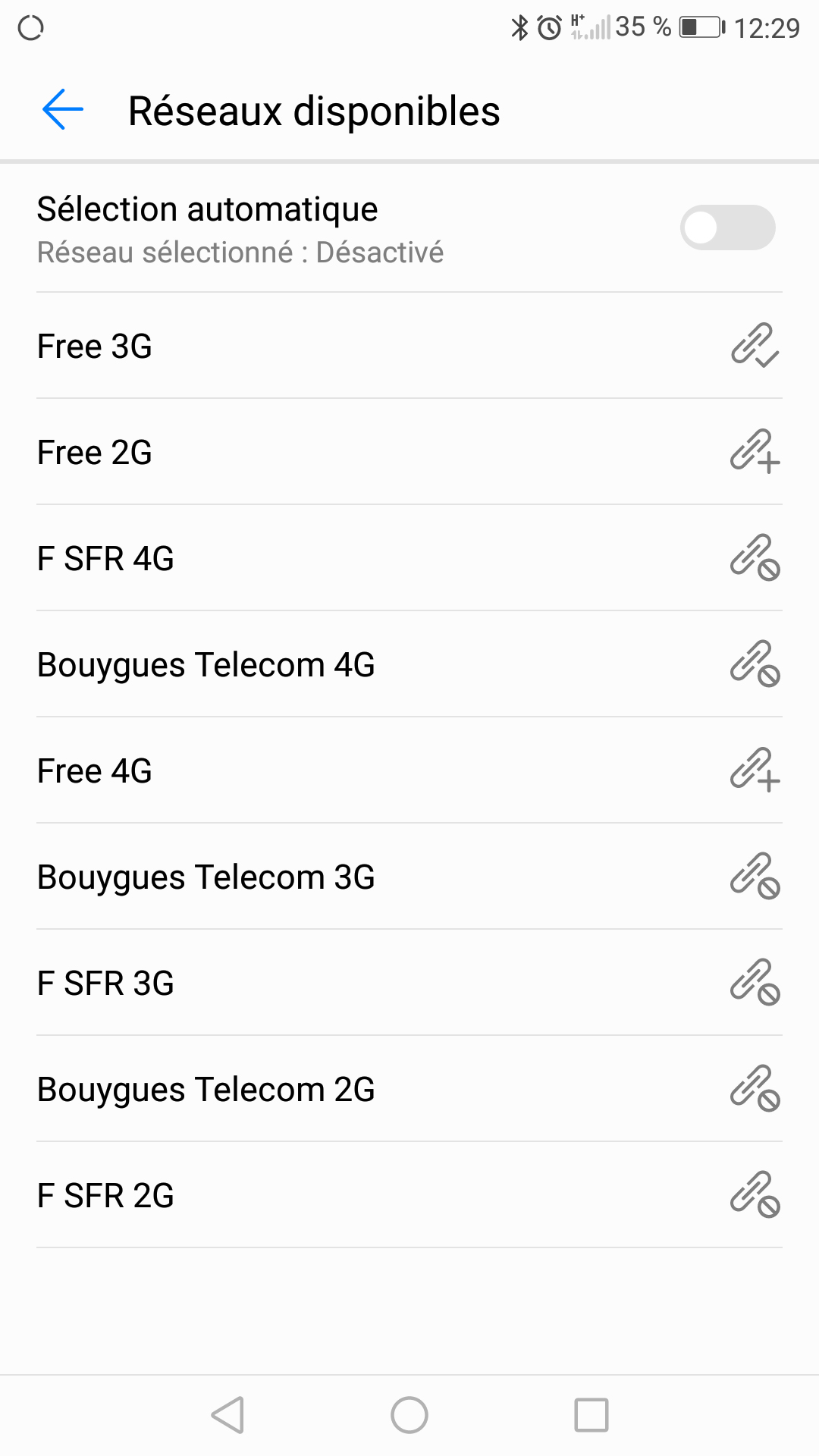Go to the home screen
The height and width of the screenshot is (1456, 819).
409,1415
